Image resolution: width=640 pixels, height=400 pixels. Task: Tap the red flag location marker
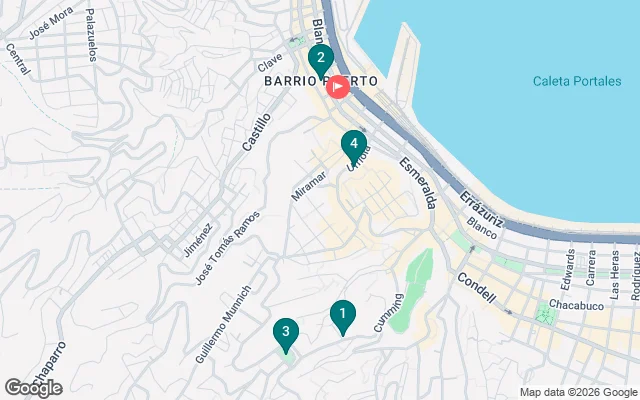[338, 87]
